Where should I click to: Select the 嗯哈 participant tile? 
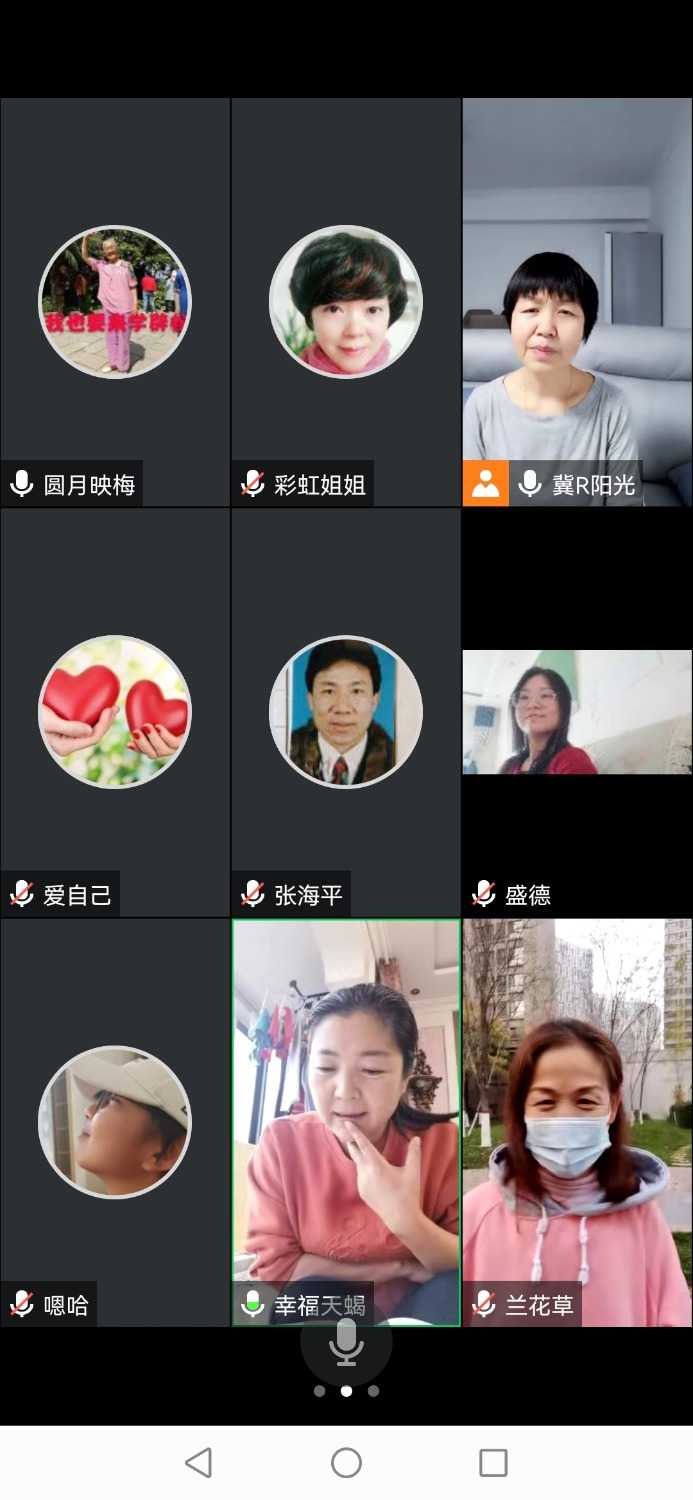[x=115, y=1122]
